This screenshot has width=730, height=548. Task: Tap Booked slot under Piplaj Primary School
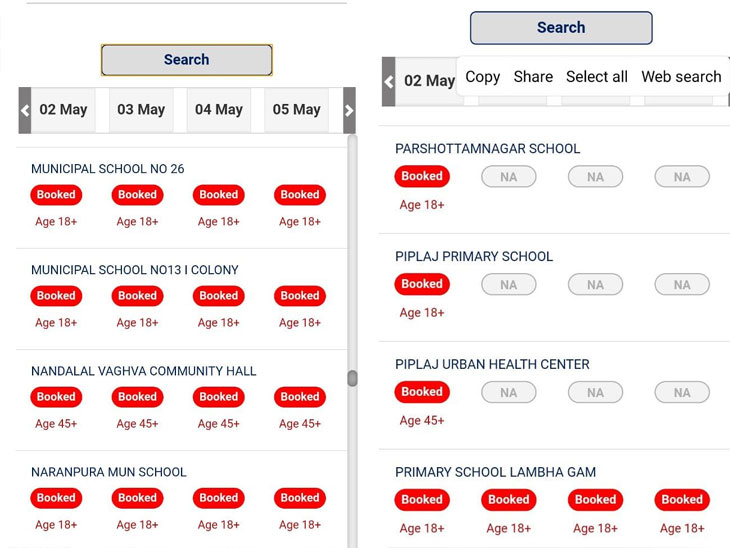point(422,284)
